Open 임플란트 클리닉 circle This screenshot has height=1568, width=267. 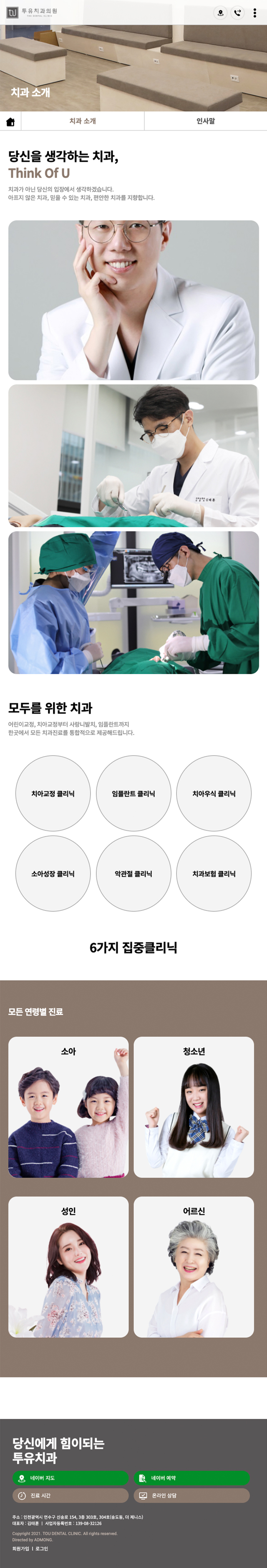point(133,793)
